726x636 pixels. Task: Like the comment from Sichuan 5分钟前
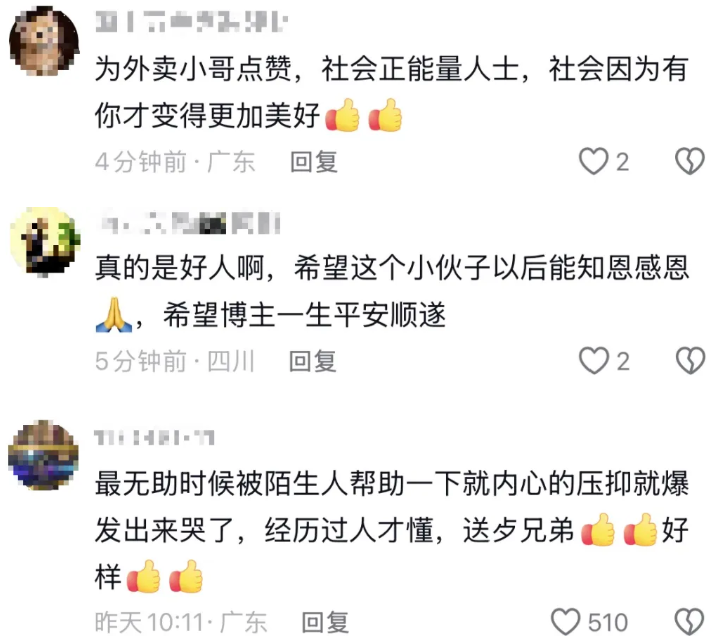(x=594, y=361)
